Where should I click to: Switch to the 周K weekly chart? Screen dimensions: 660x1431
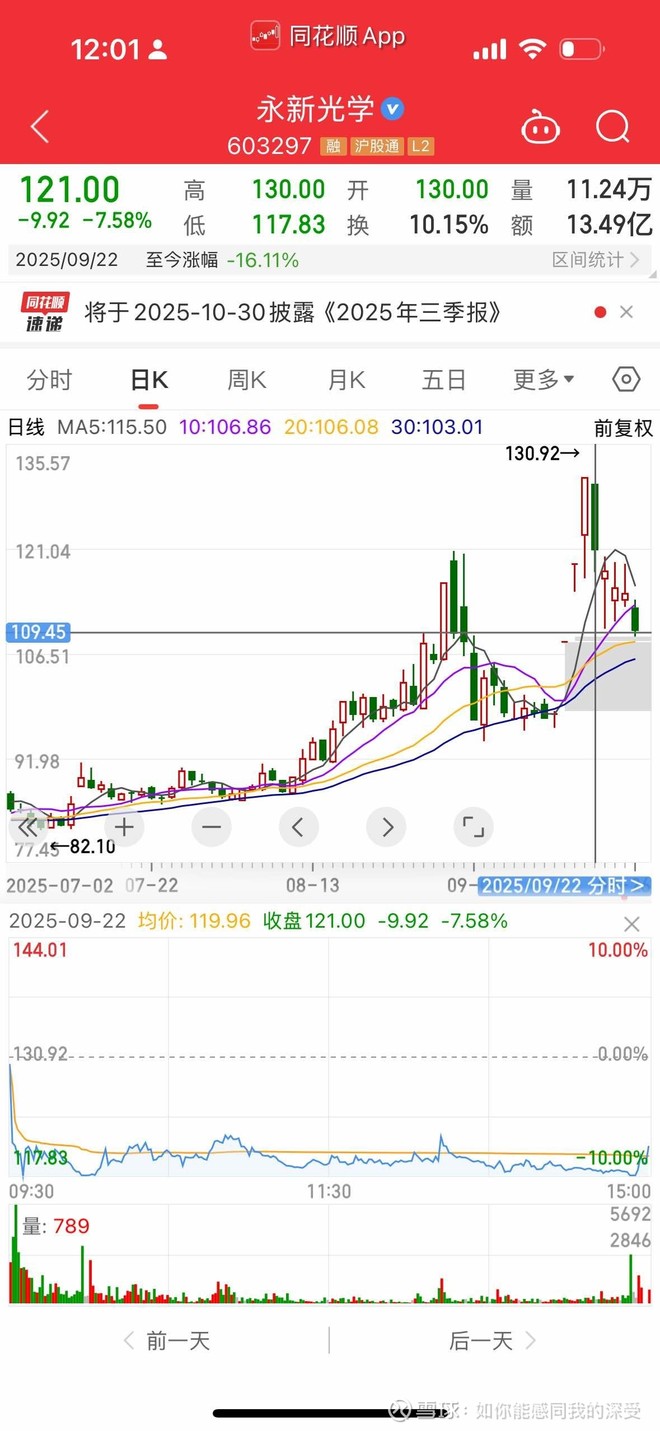tap(246, 380)
